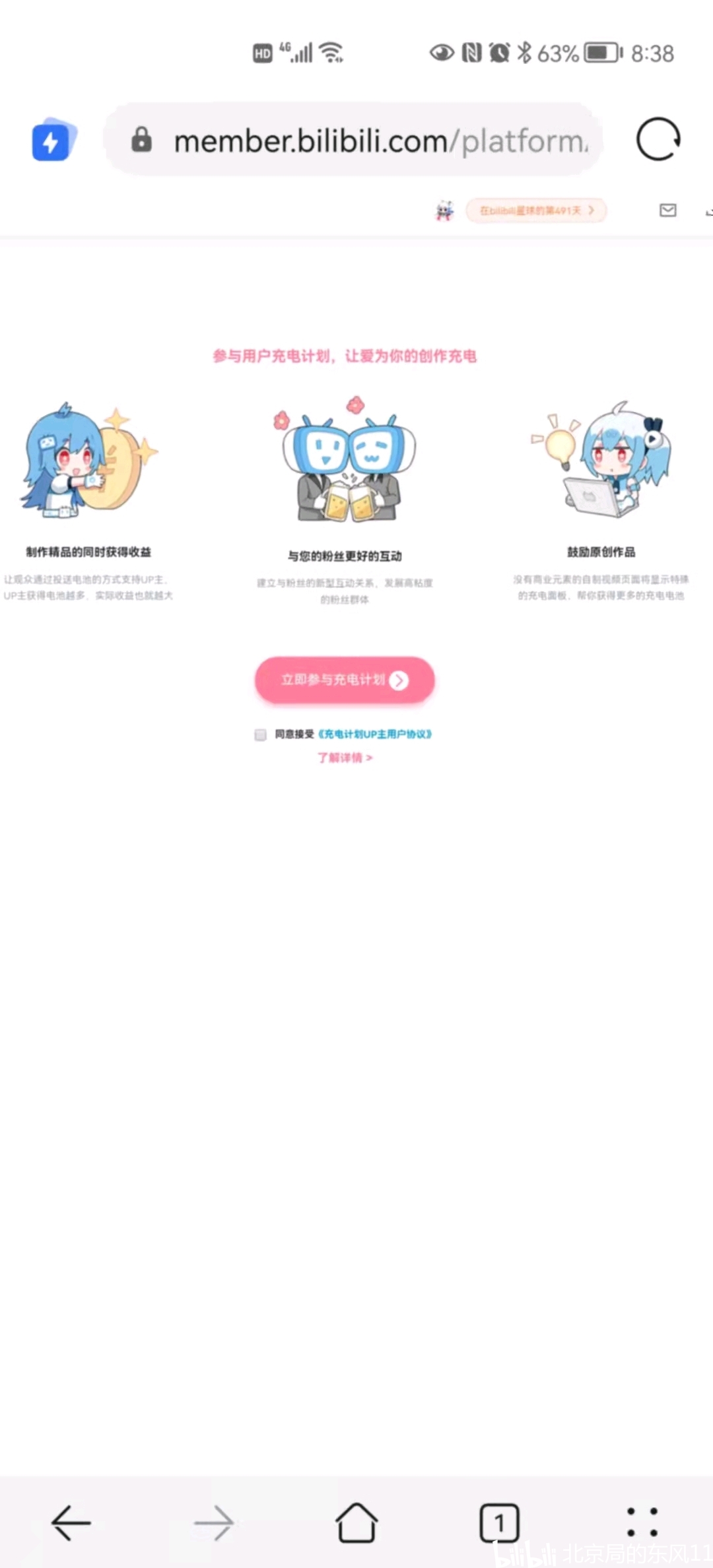Open the tab switcher showing 1 tab
This screenshot has height=1568, width=713.
click(x=499, y=1522)
